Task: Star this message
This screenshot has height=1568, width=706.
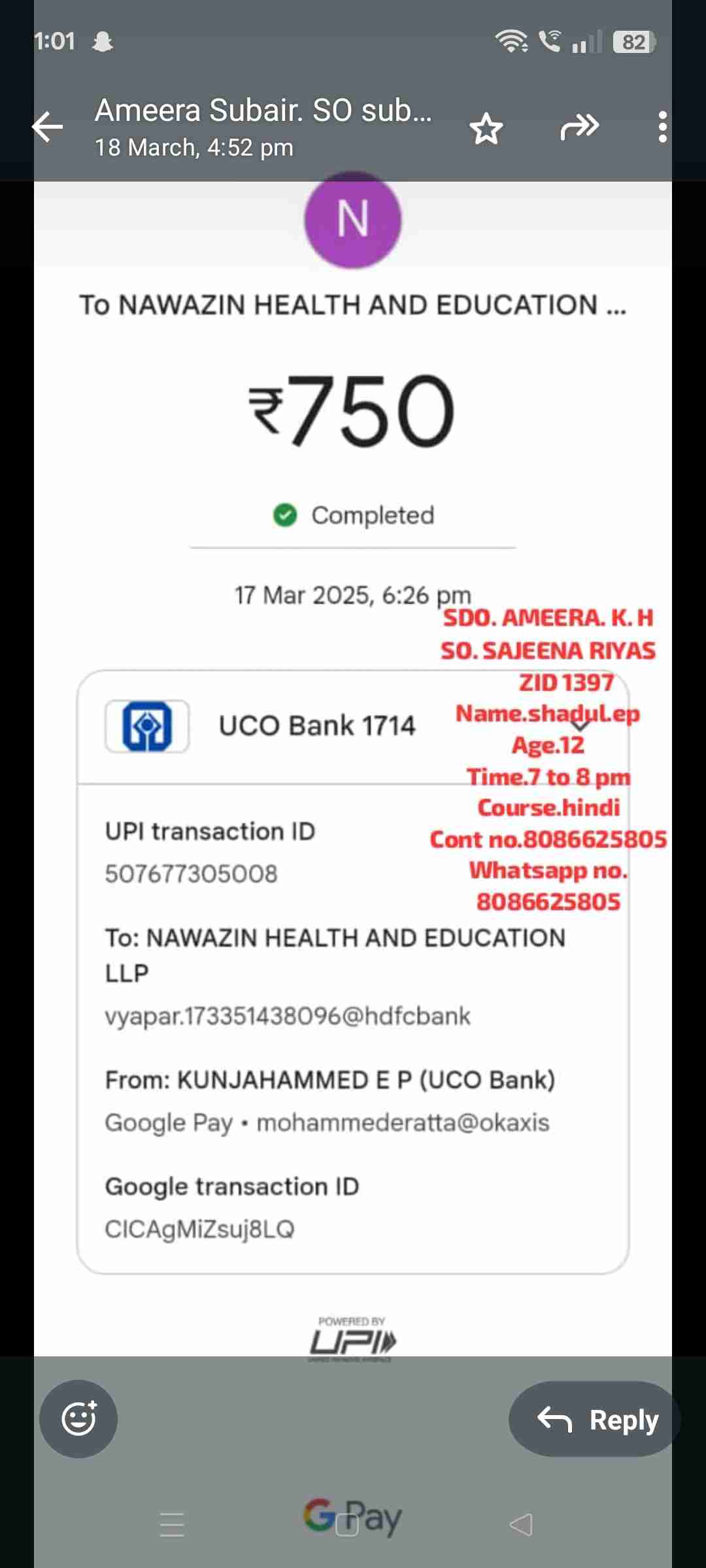Action: tap(486, 128)
